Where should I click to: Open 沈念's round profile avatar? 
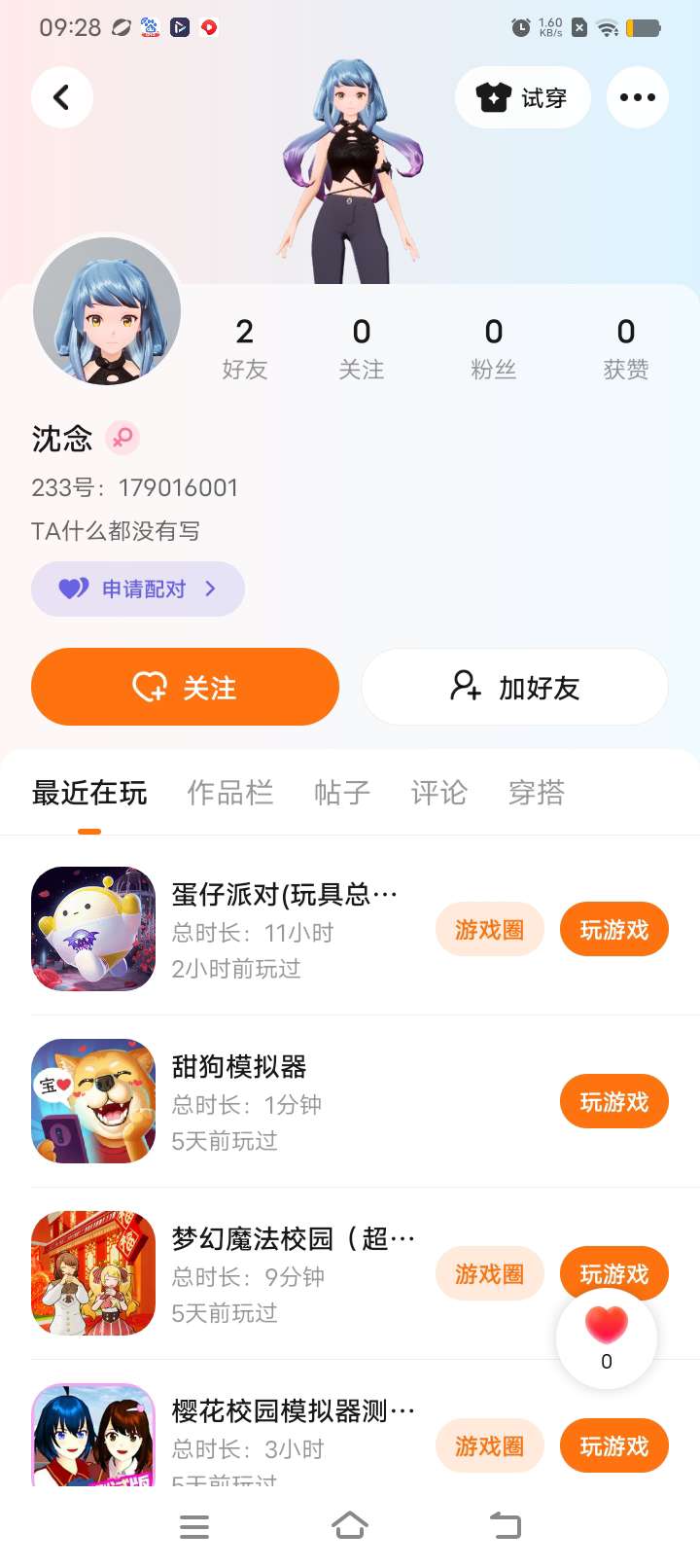[107, 311]
